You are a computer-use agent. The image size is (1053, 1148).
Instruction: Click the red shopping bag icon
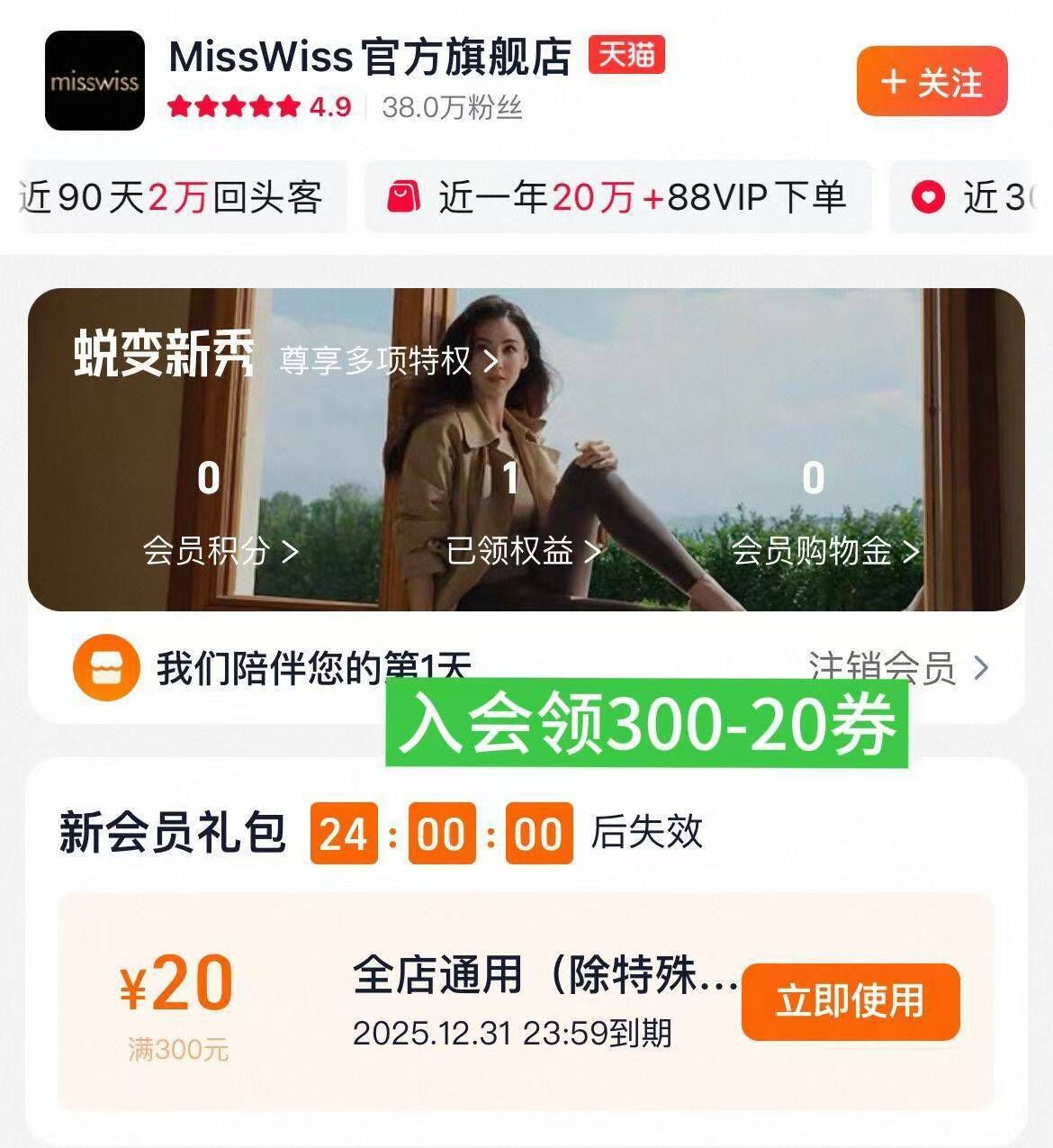point(404,198)
